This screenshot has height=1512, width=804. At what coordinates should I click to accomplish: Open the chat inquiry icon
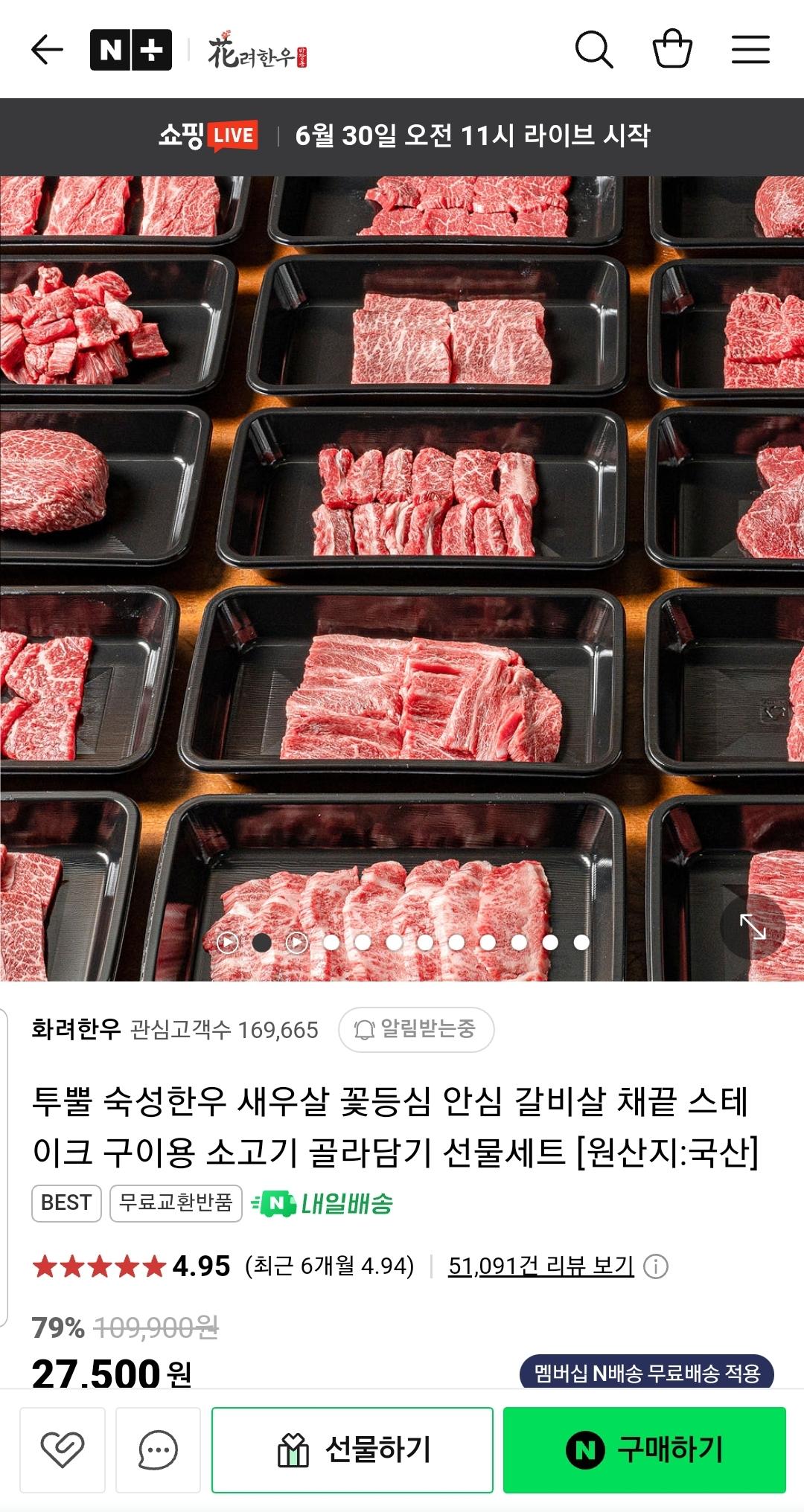[158, 1449]
